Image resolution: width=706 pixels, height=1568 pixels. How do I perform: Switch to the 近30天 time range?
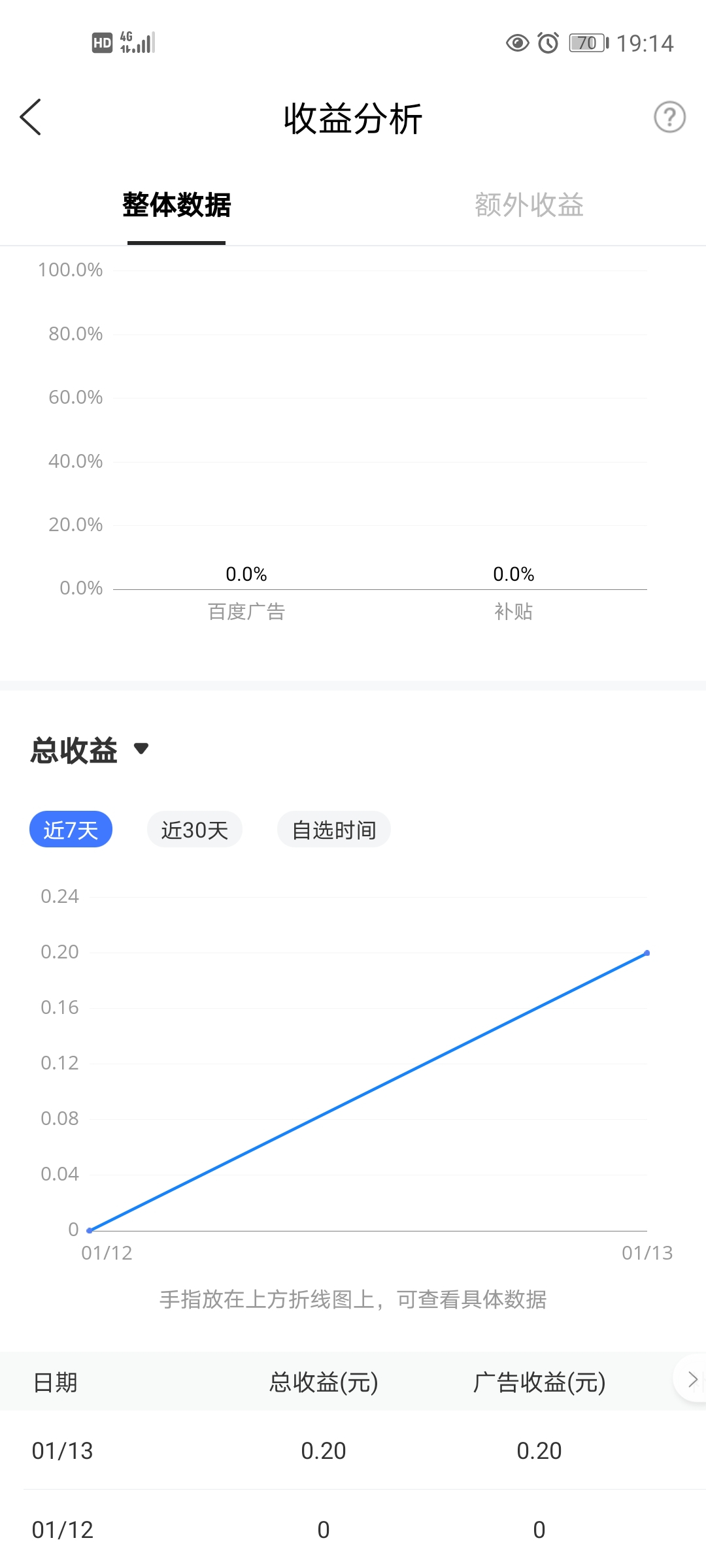(194, 829)
